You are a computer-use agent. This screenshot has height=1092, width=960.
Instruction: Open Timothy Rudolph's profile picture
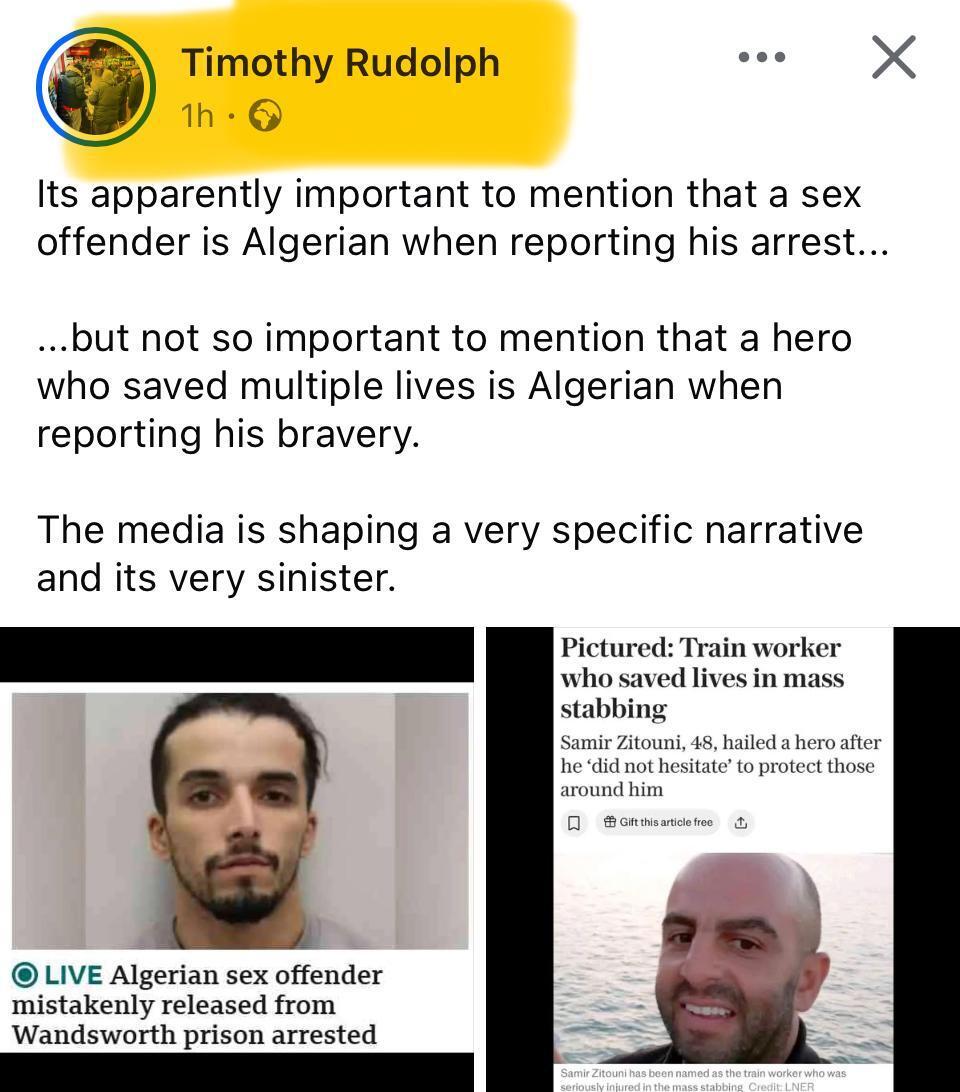(96, 87)
